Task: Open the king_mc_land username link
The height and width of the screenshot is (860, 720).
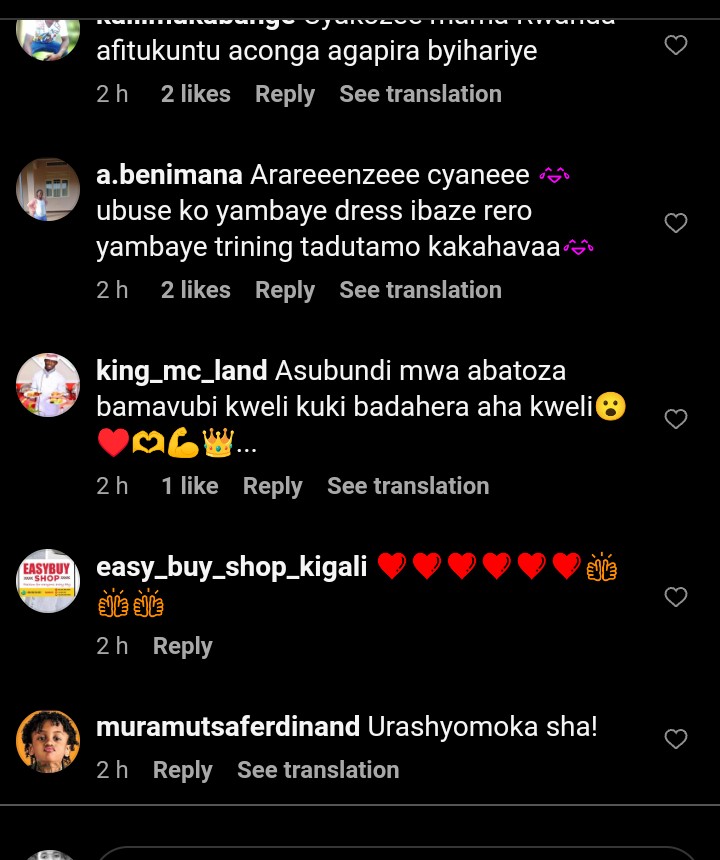Action: click(x=181, y=371)
